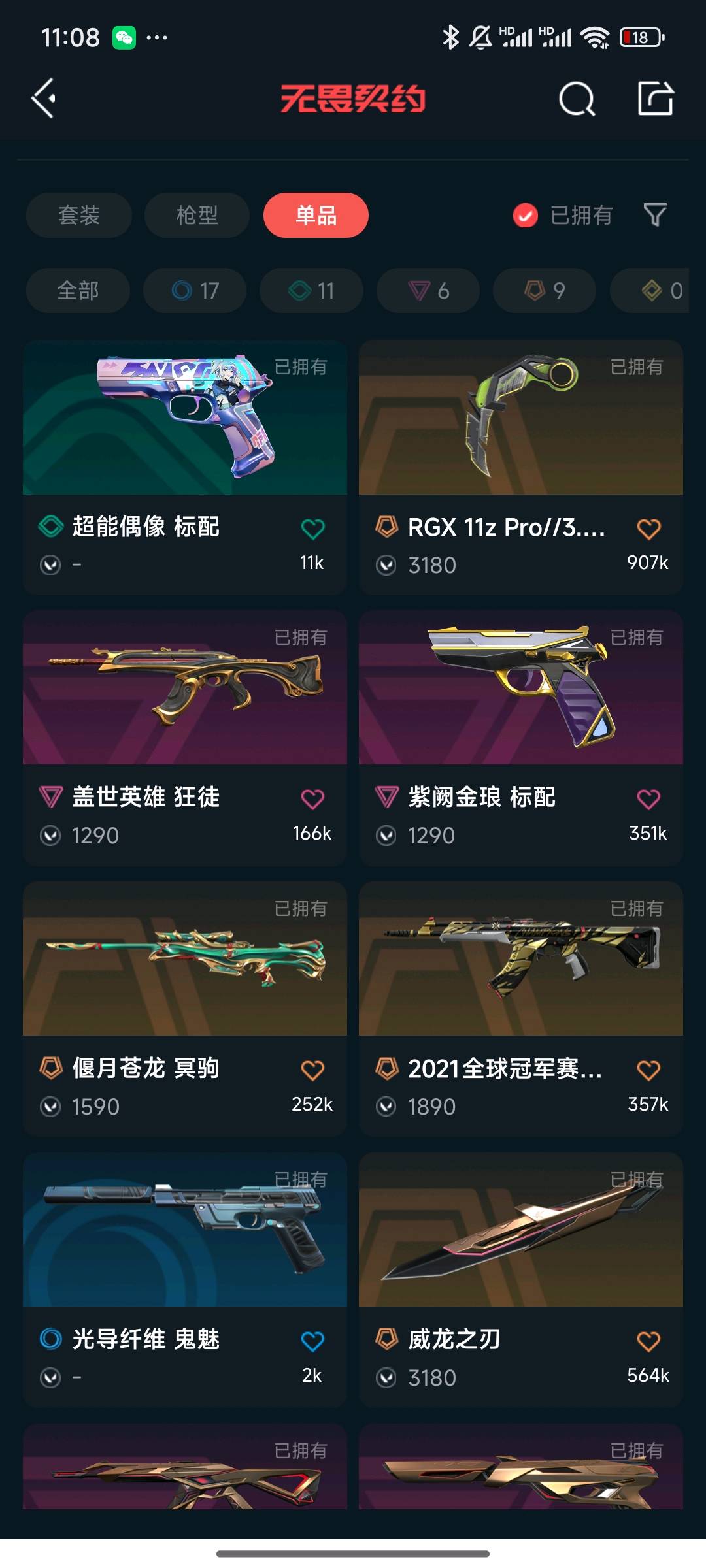Like the RGX 11z Pro knife skin
The image size is (706, 1568).
pos(648,529)
